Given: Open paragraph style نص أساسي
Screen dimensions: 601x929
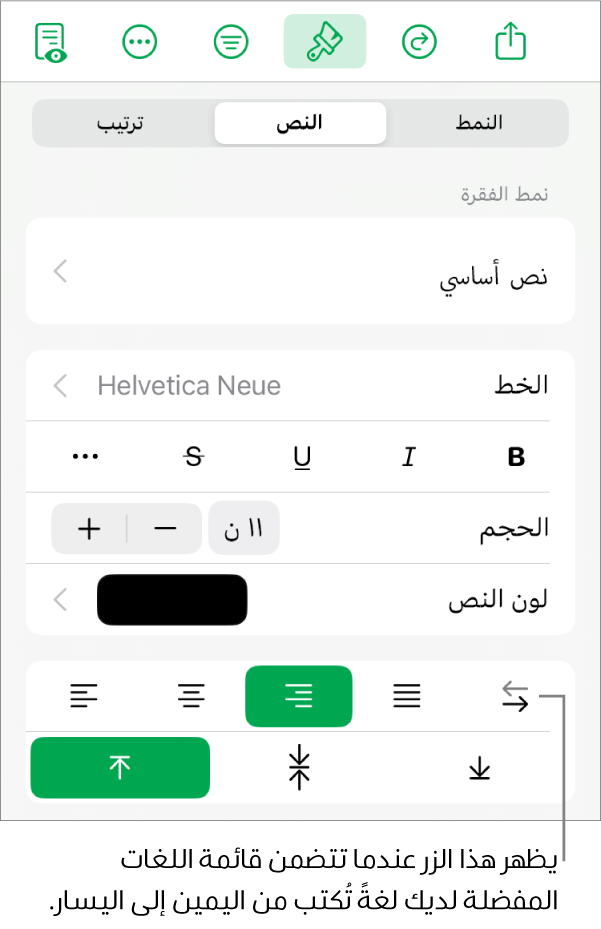Looking at the screenshot, I should (x=300, y=271).
